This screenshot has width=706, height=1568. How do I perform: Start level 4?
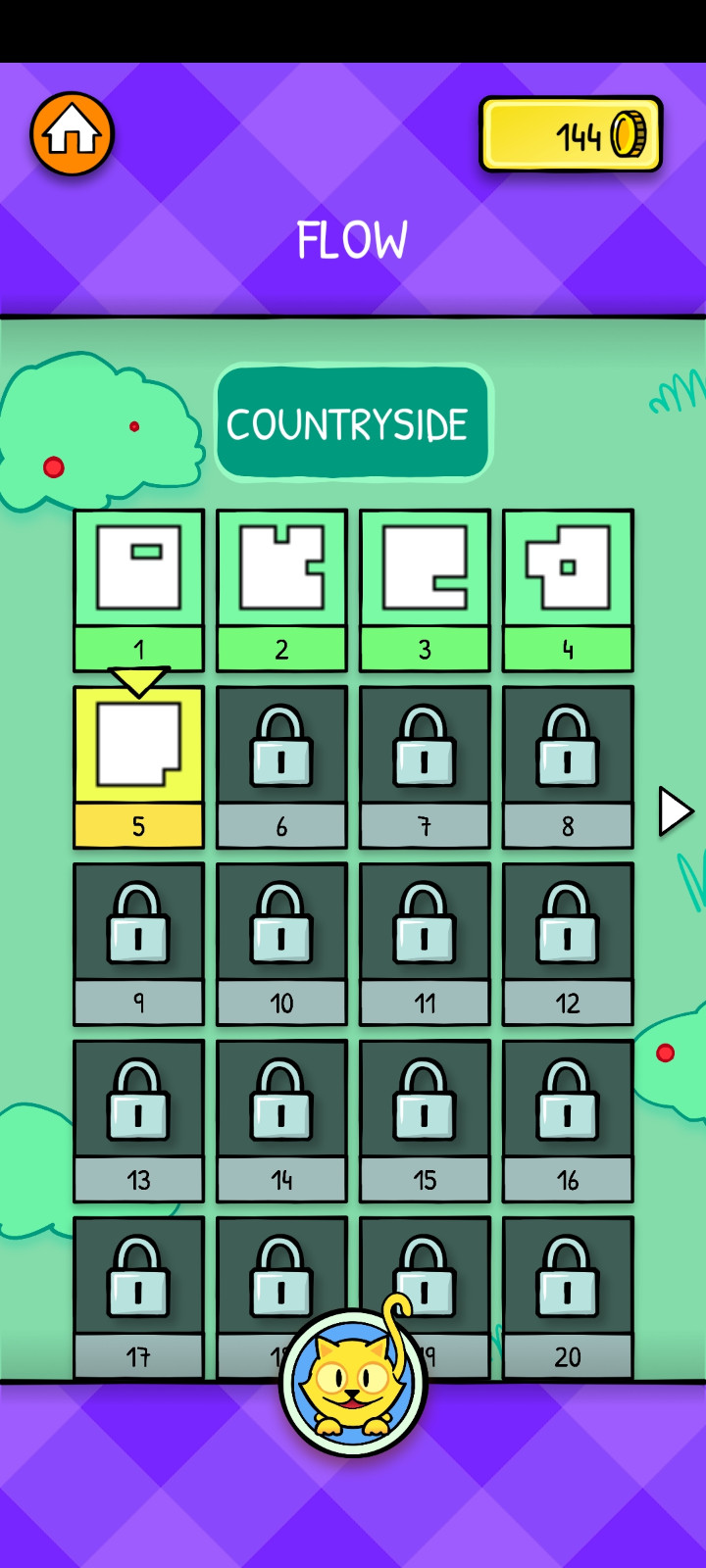coord(568,588)
